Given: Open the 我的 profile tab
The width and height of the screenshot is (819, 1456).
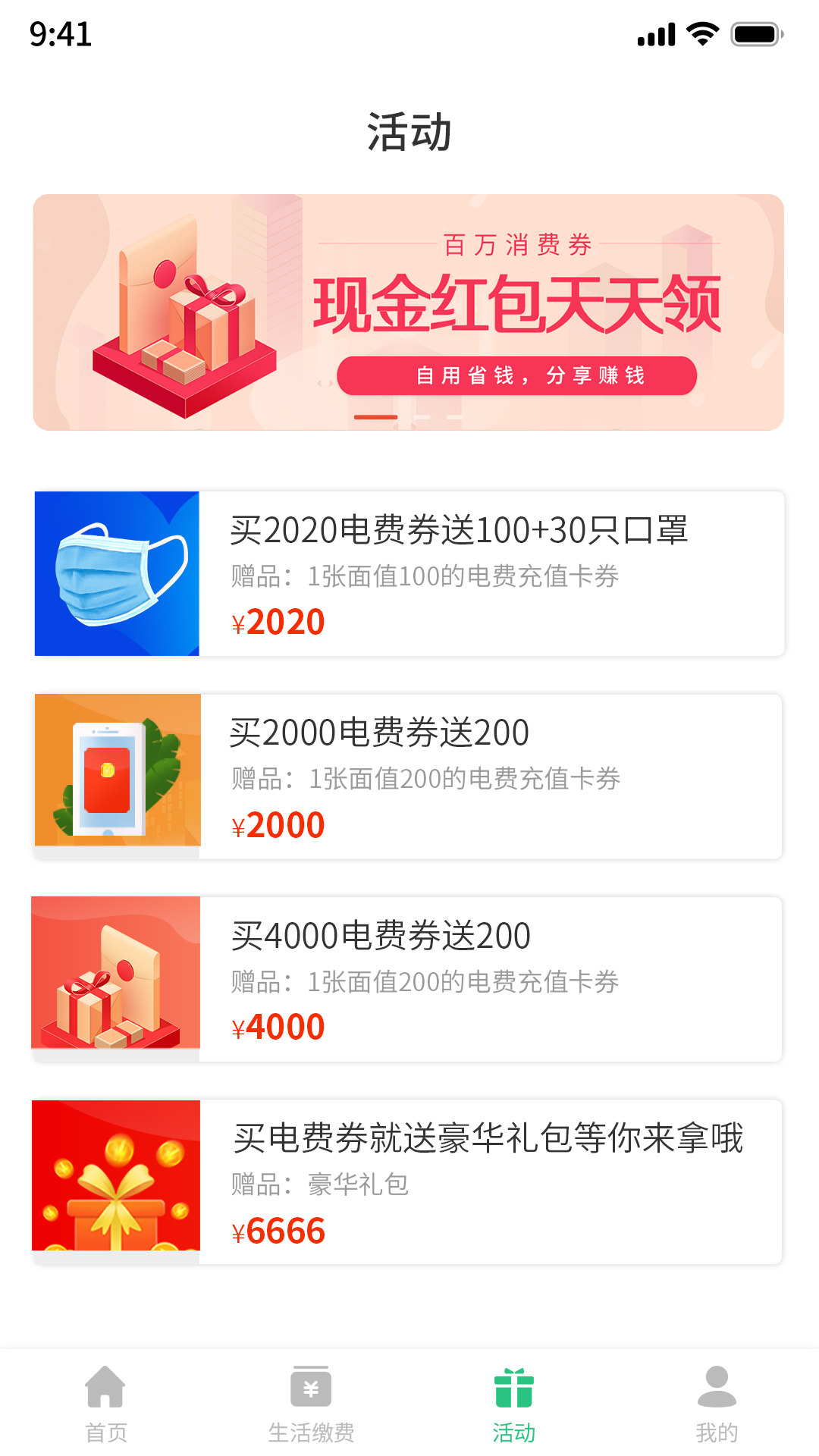Looking at the screenshot, I should pos(717,1404).
